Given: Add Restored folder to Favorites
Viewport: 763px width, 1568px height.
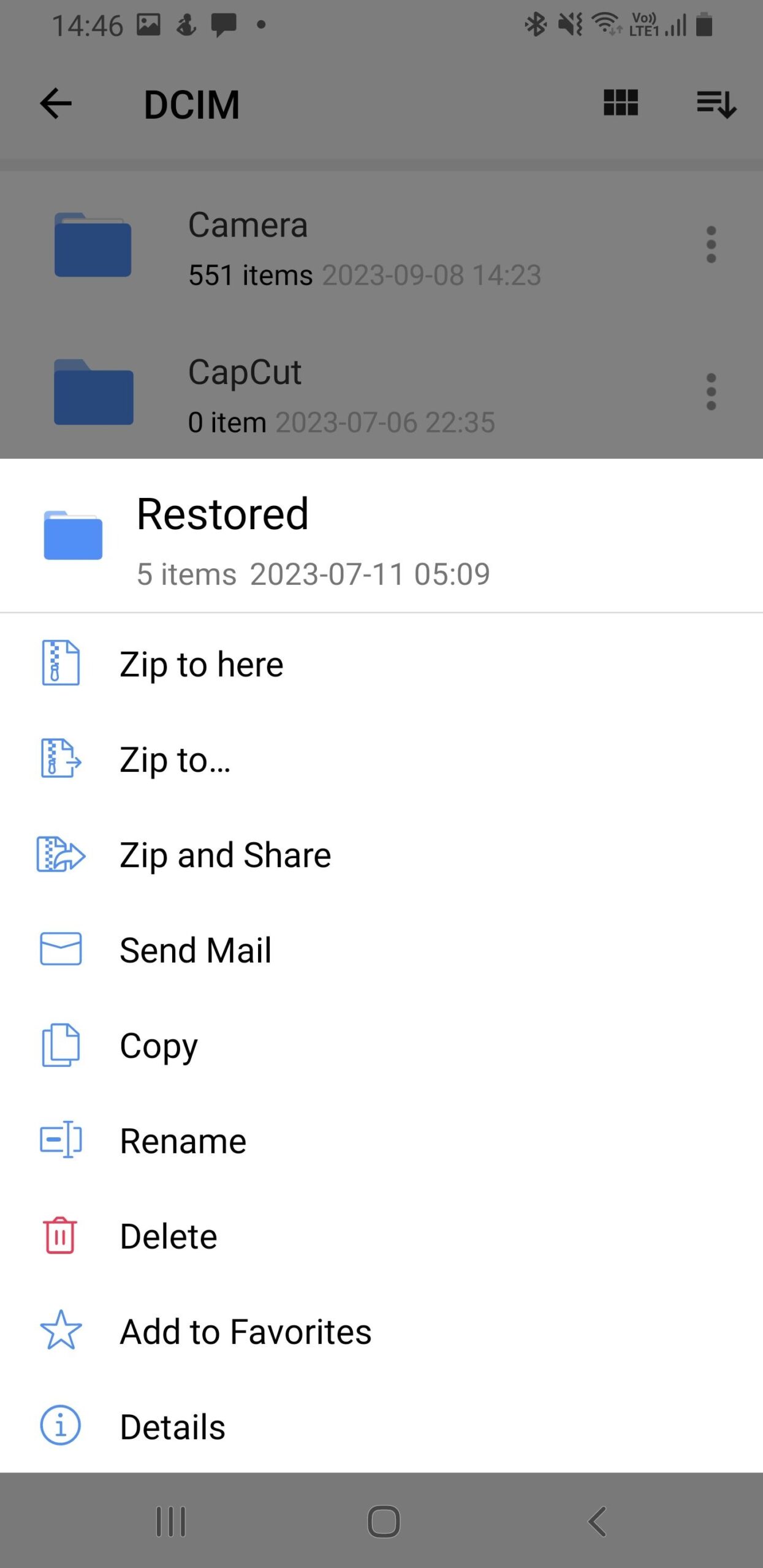Looking at the screenshot, I should [x=381, y=1332].
